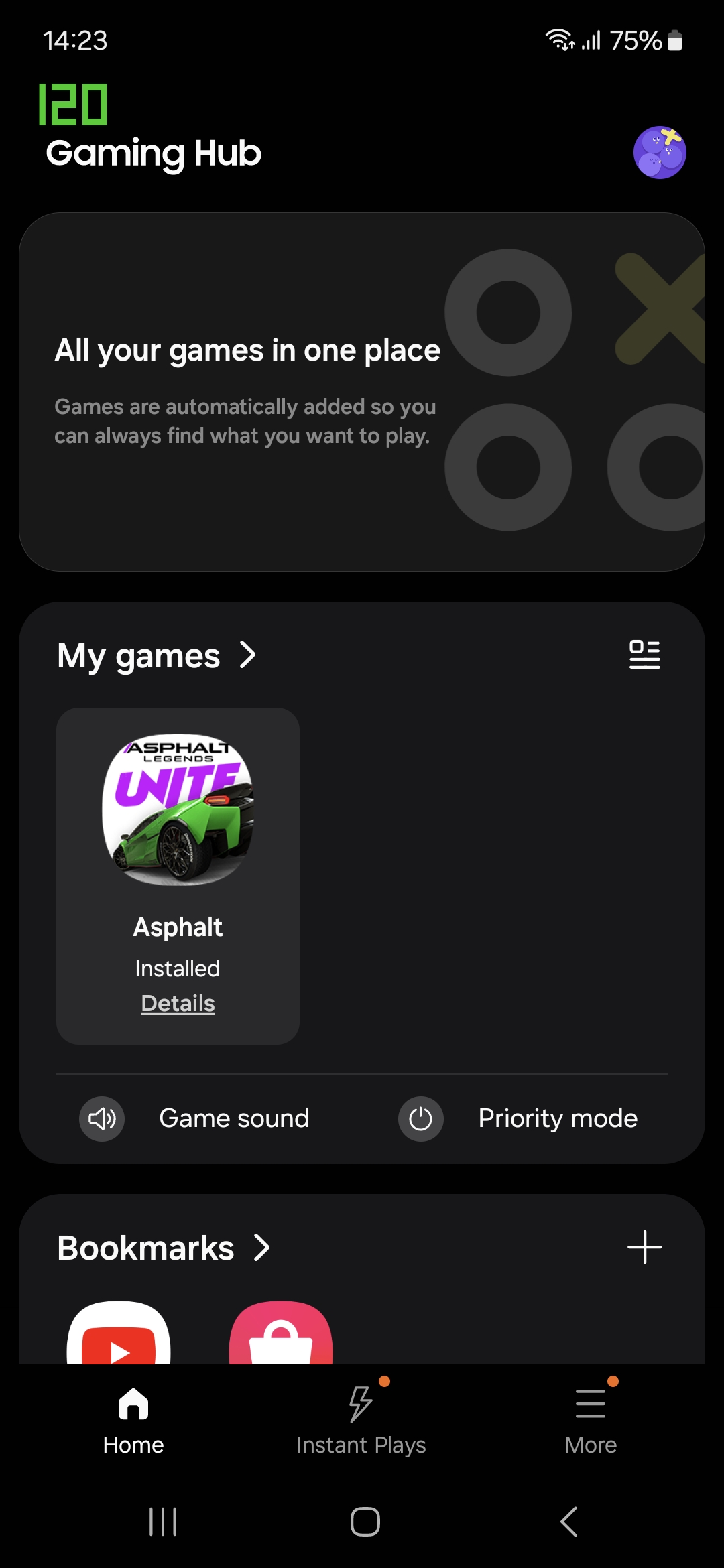Open the shopping bag bookmark

click(281, 1335)
